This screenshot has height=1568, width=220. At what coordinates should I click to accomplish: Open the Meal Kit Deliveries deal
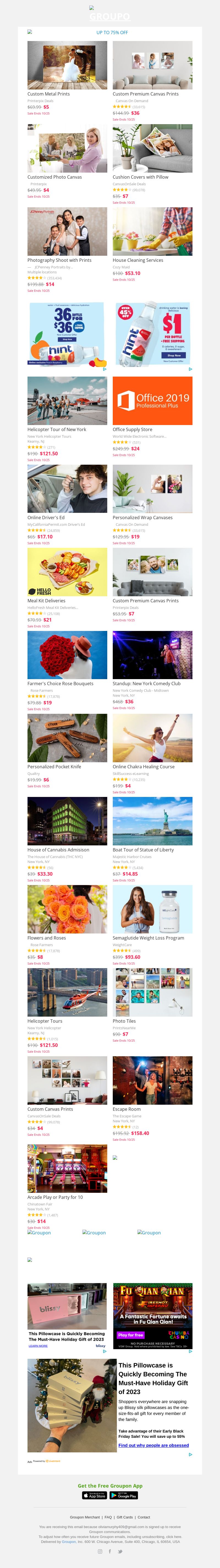click(67, 572)
